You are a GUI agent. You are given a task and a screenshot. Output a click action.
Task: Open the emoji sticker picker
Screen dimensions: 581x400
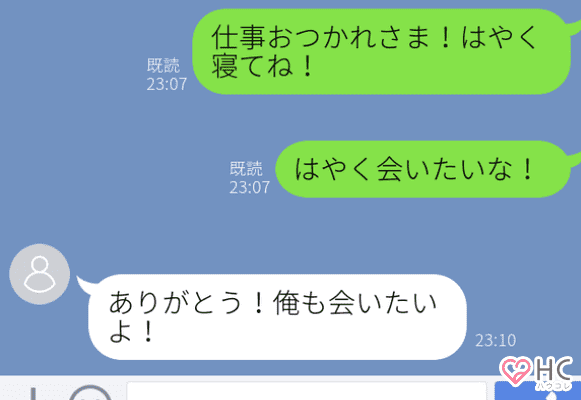point(90,393)
